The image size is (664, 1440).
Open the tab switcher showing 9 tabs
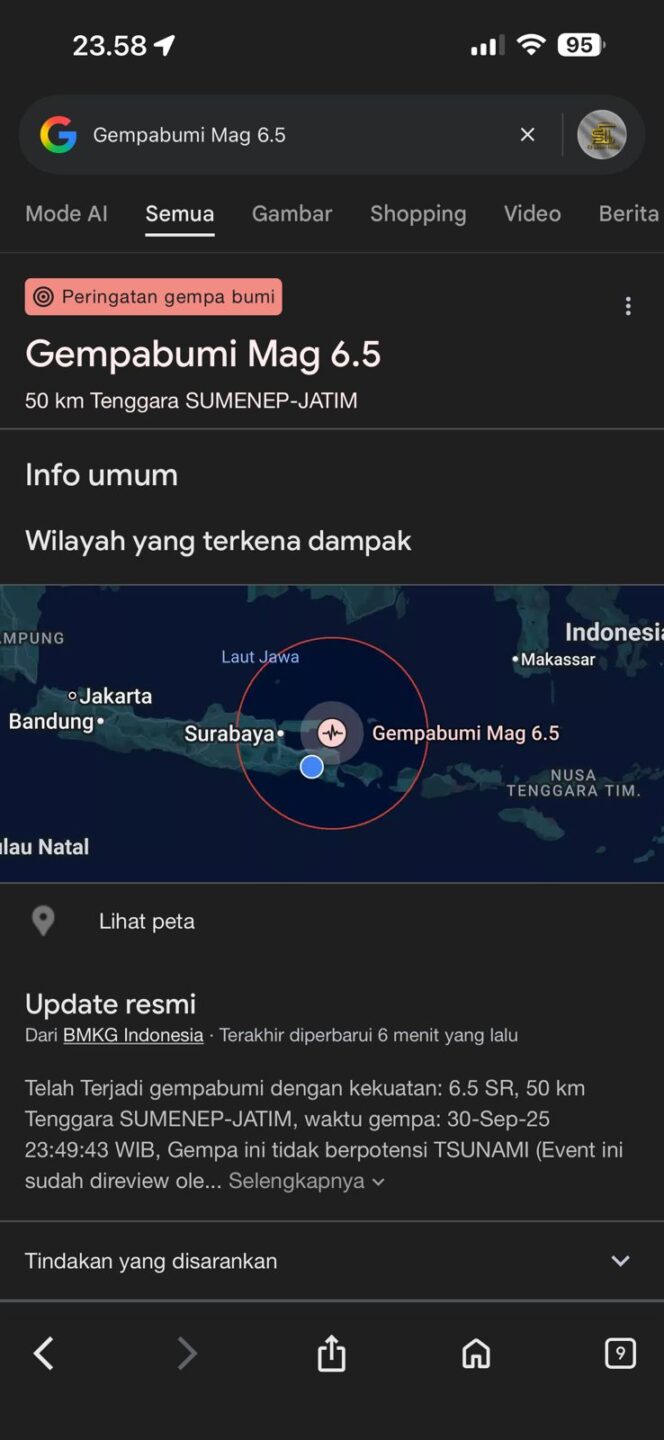pos(620,1354)
